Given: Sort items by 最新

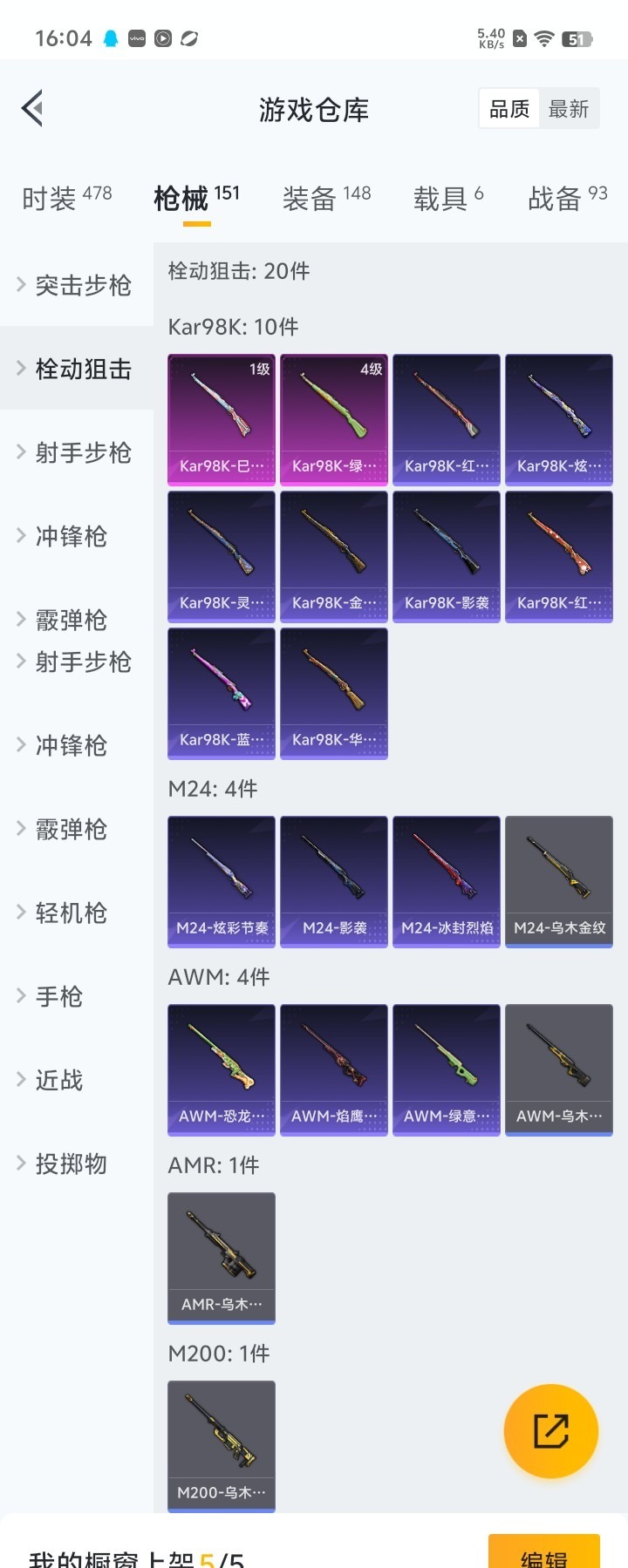Looking at the screenshot, I should 569,109.
